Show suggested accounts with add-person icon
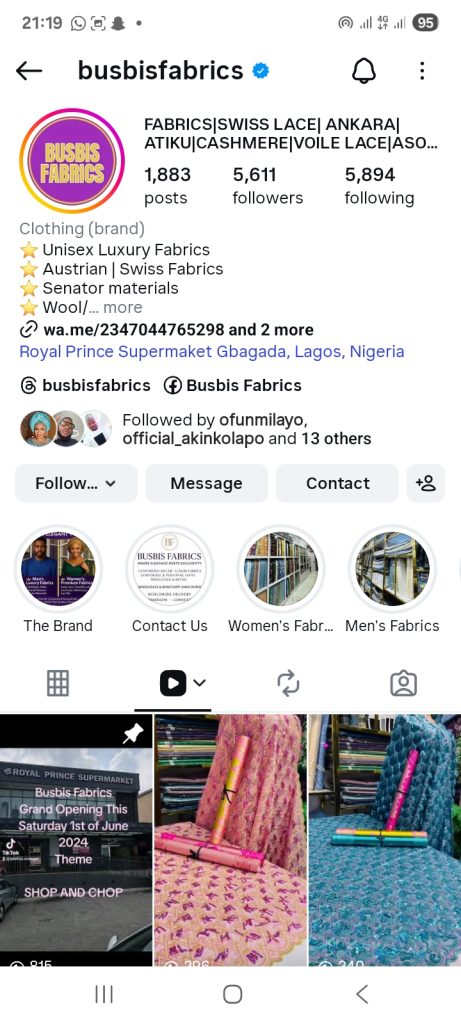 click(x=426, y=483)
